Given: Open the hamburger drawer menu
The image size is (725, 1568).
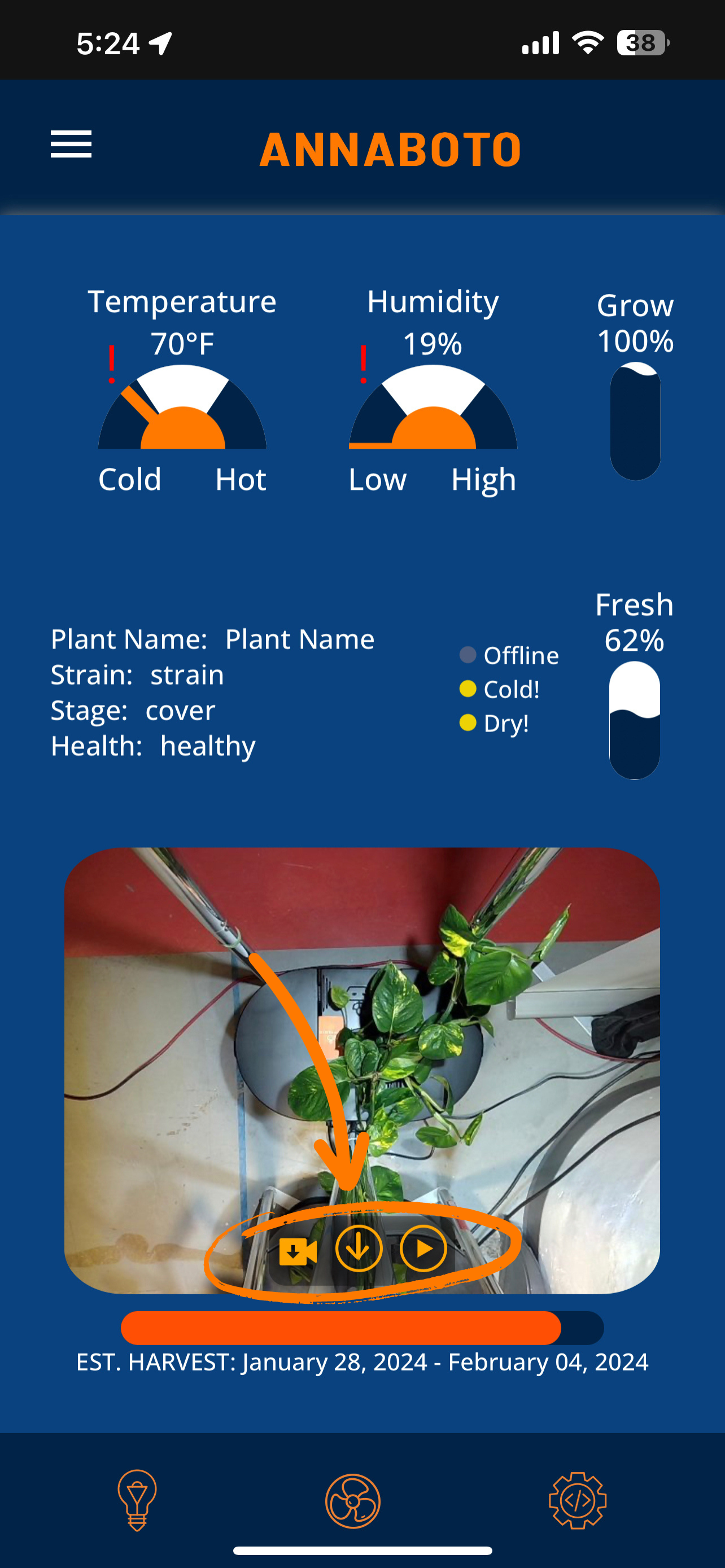Looking at the screenshot, I should (71, 144).
